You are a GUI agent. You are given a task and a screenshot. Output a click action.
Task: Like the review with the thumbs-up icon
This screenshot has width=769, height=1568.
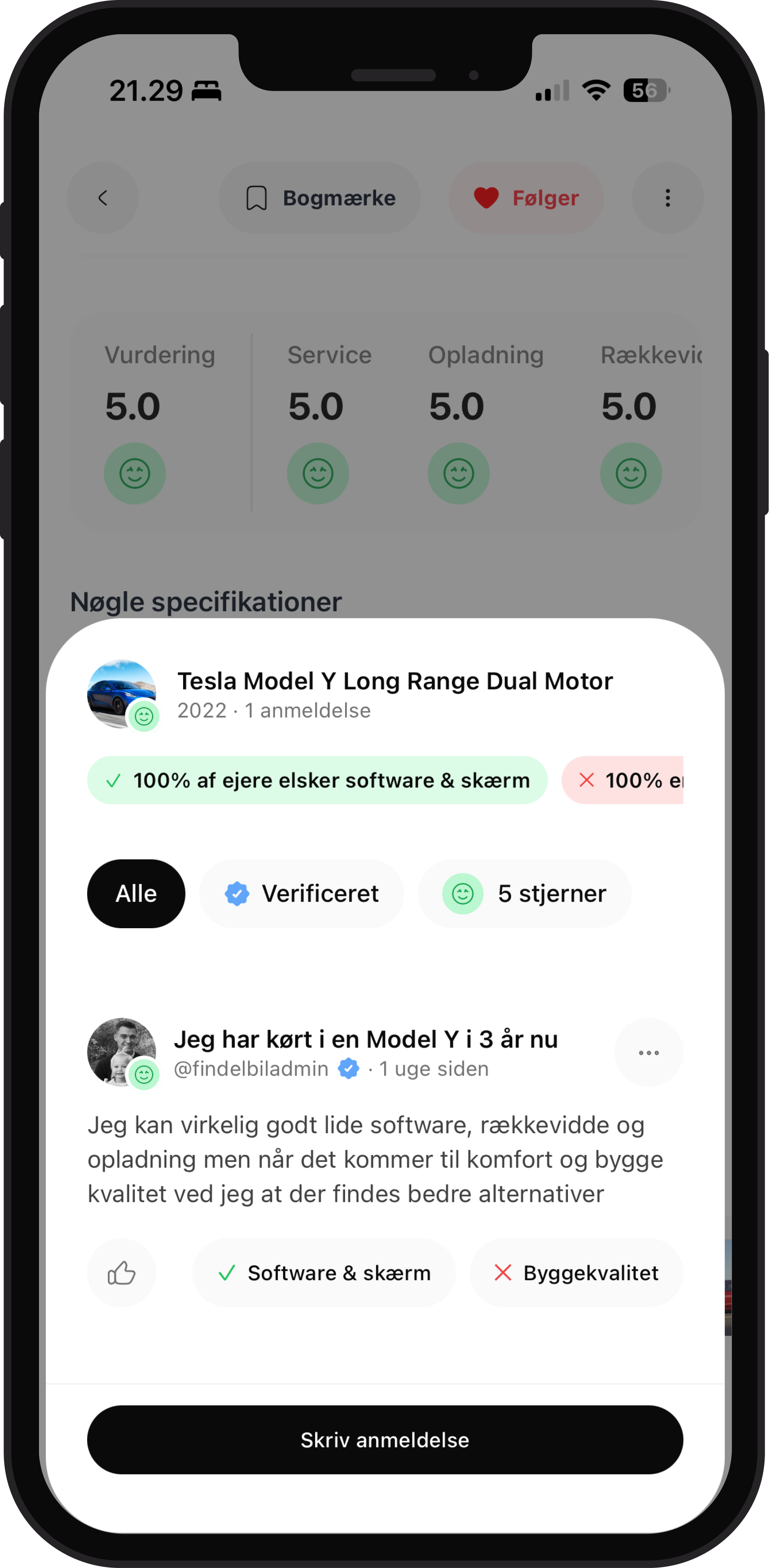(x=121, y=1272)
